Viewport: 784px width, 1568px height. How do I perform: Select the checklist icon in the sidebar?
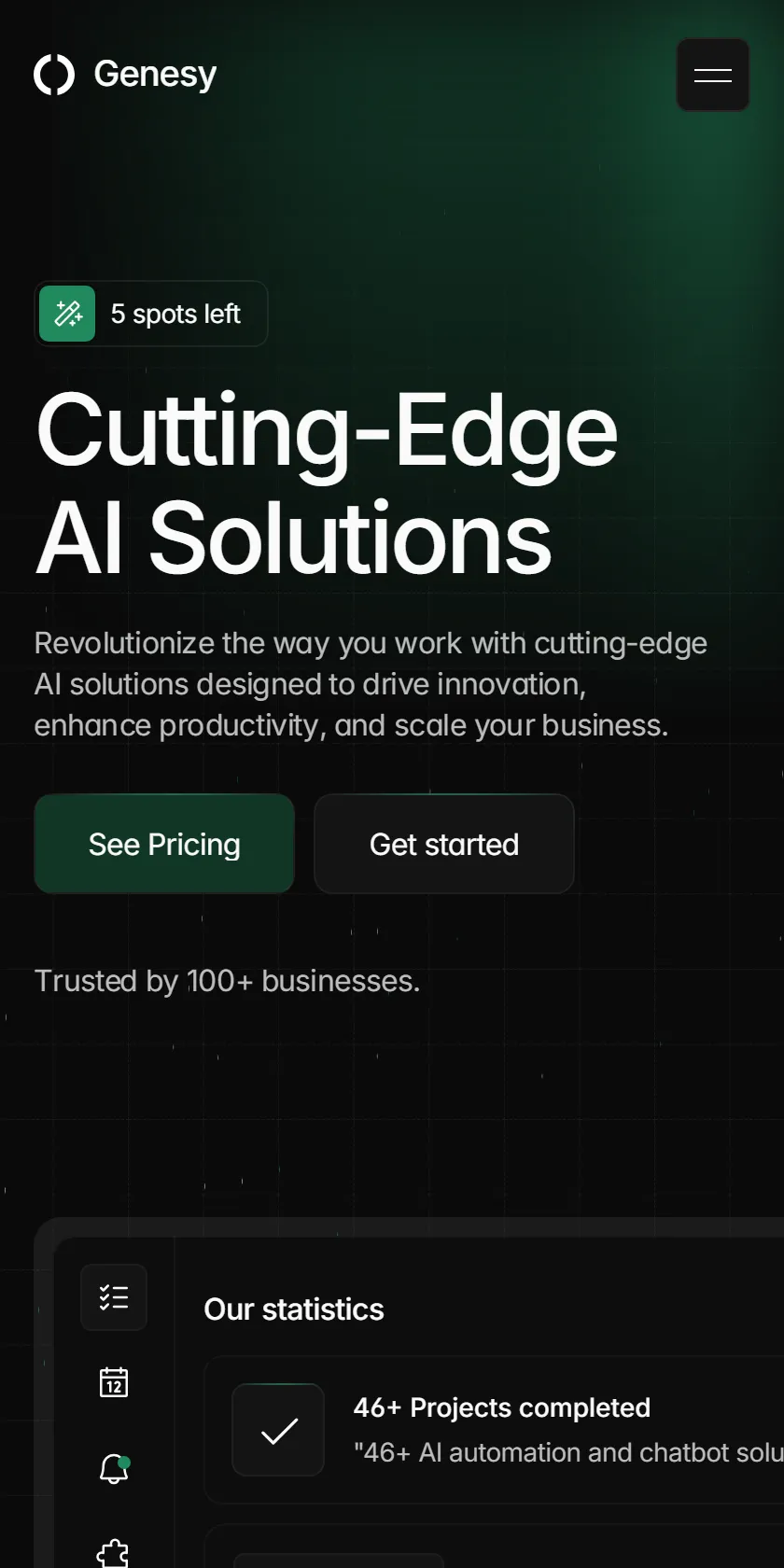click(114, 1297)
